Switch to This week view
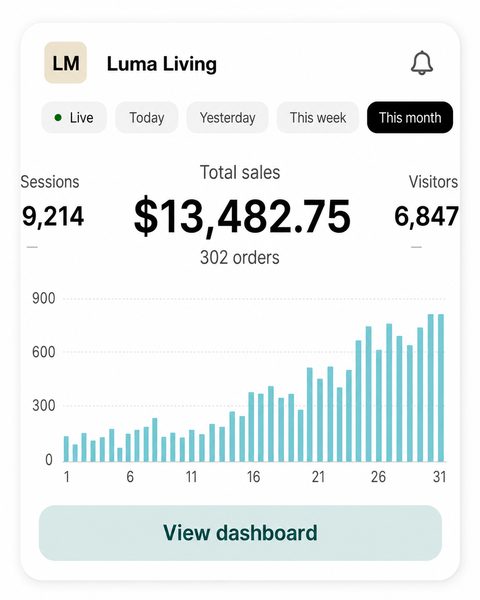The width and height of the screenshot is (480, 600). [318, 117]
